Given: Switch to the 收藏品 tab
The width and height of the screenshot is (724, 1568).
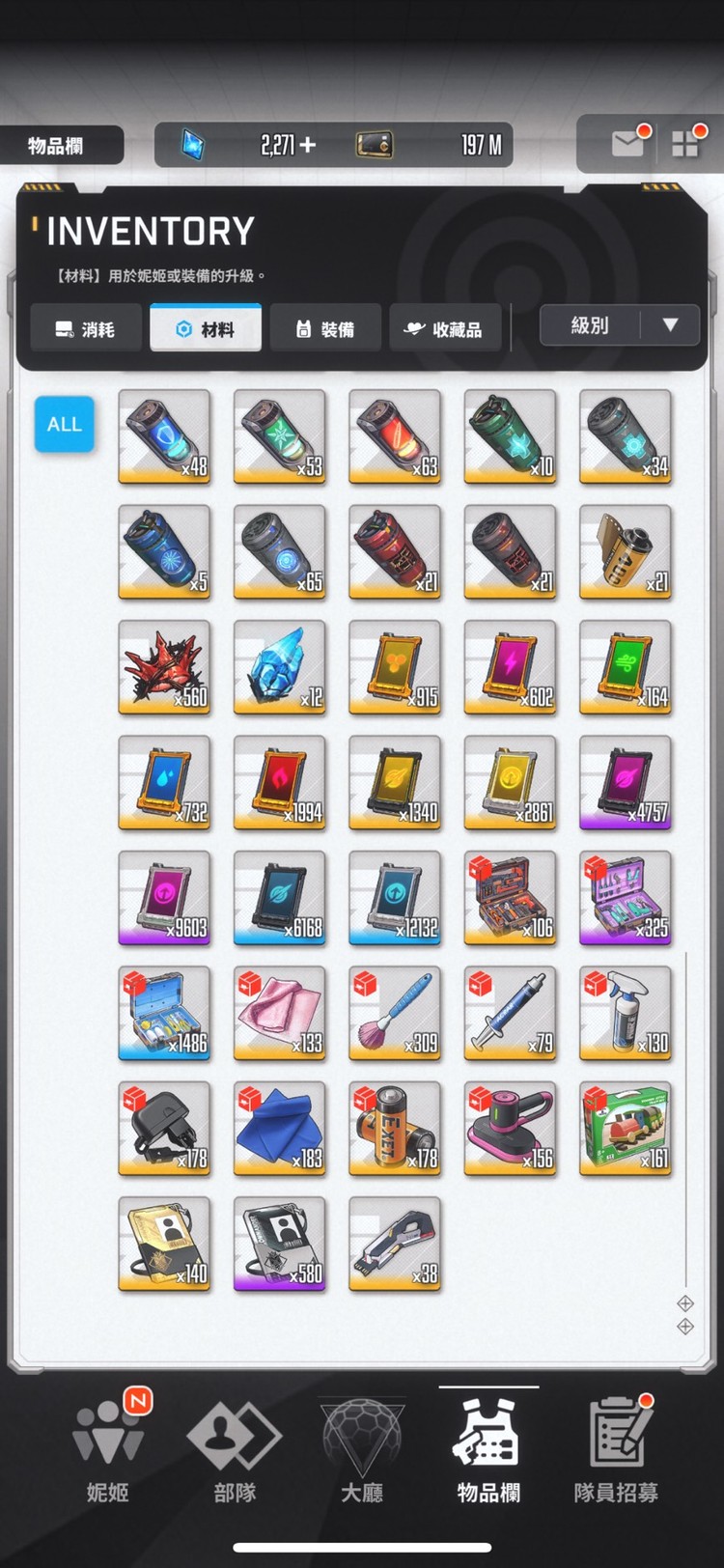Looking at the screenshot, I should 445,329.
